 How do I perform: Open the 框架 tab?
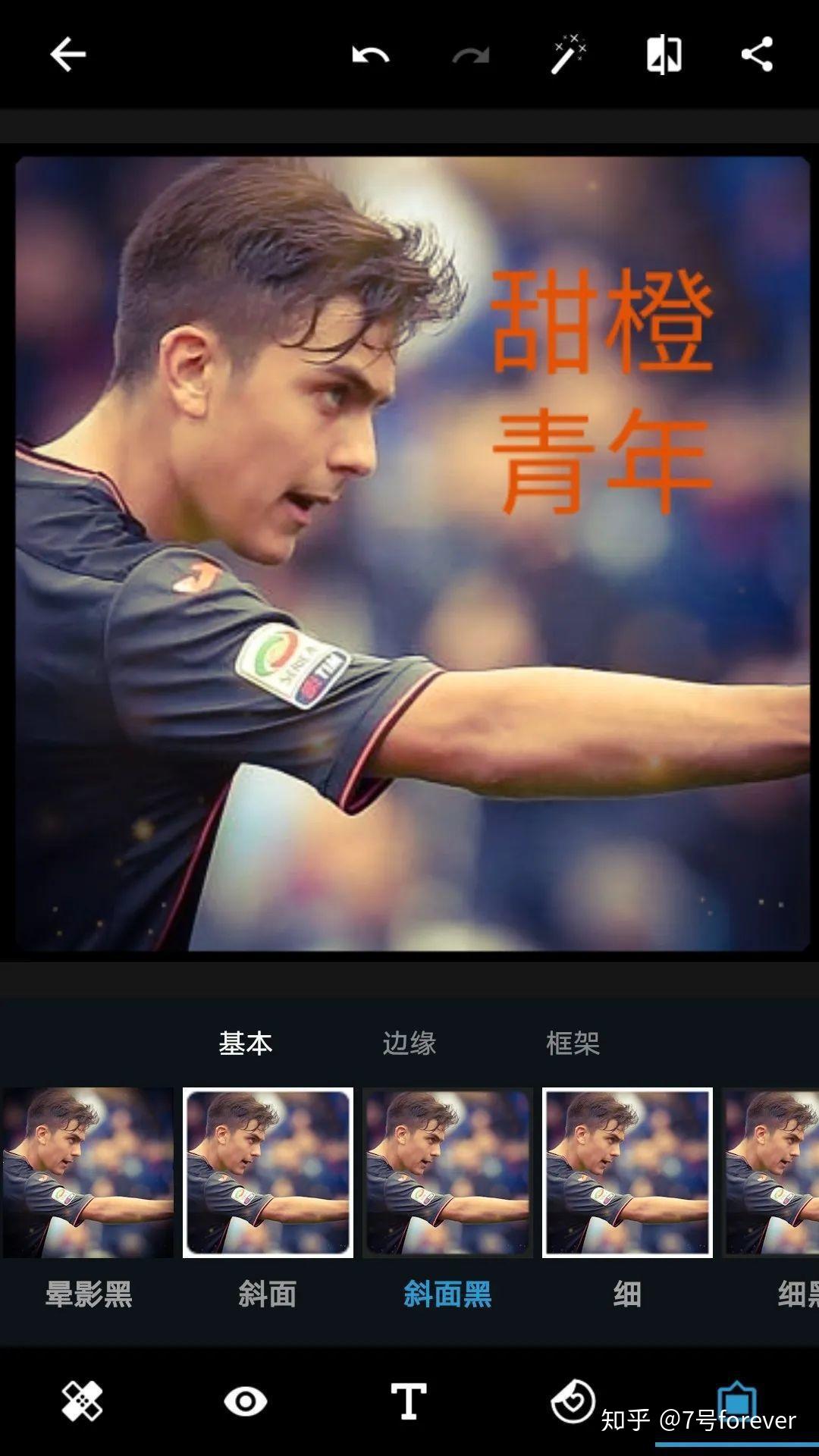tap(573, 1043)
